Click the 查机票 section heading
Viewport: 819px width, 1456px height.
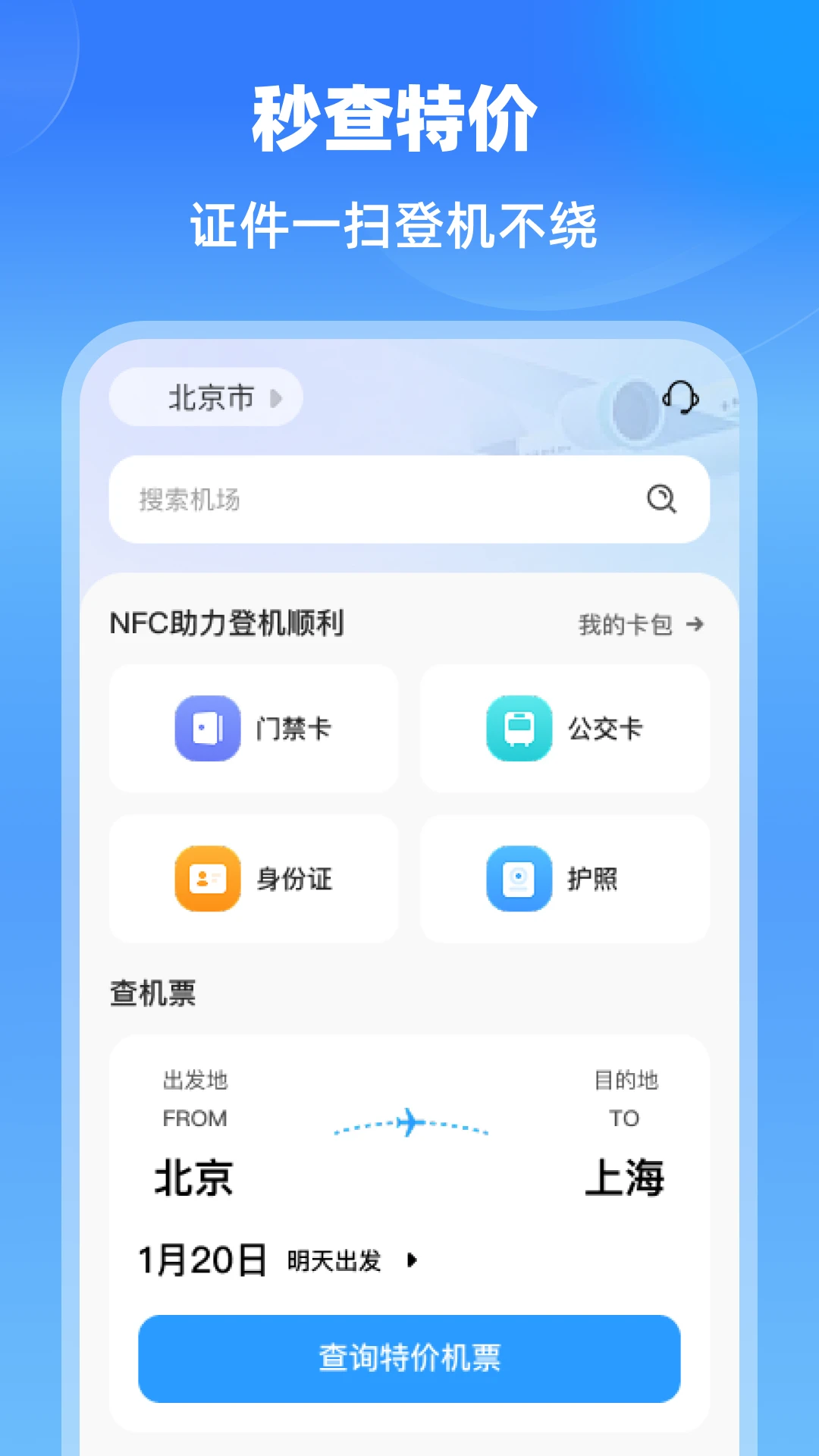(151, 991)
